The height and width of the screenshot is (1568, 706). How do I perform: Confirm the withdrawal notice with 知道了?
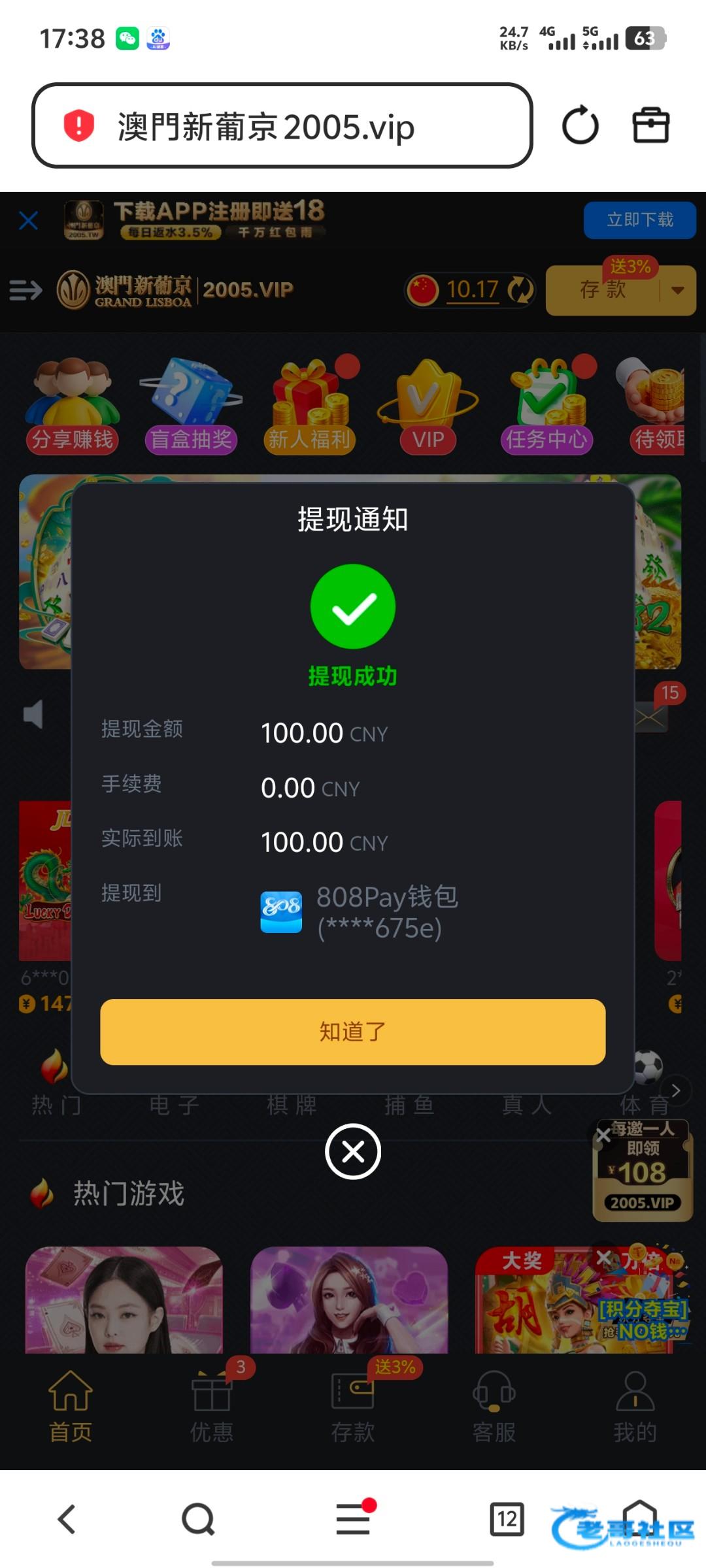pos(352,1032)
